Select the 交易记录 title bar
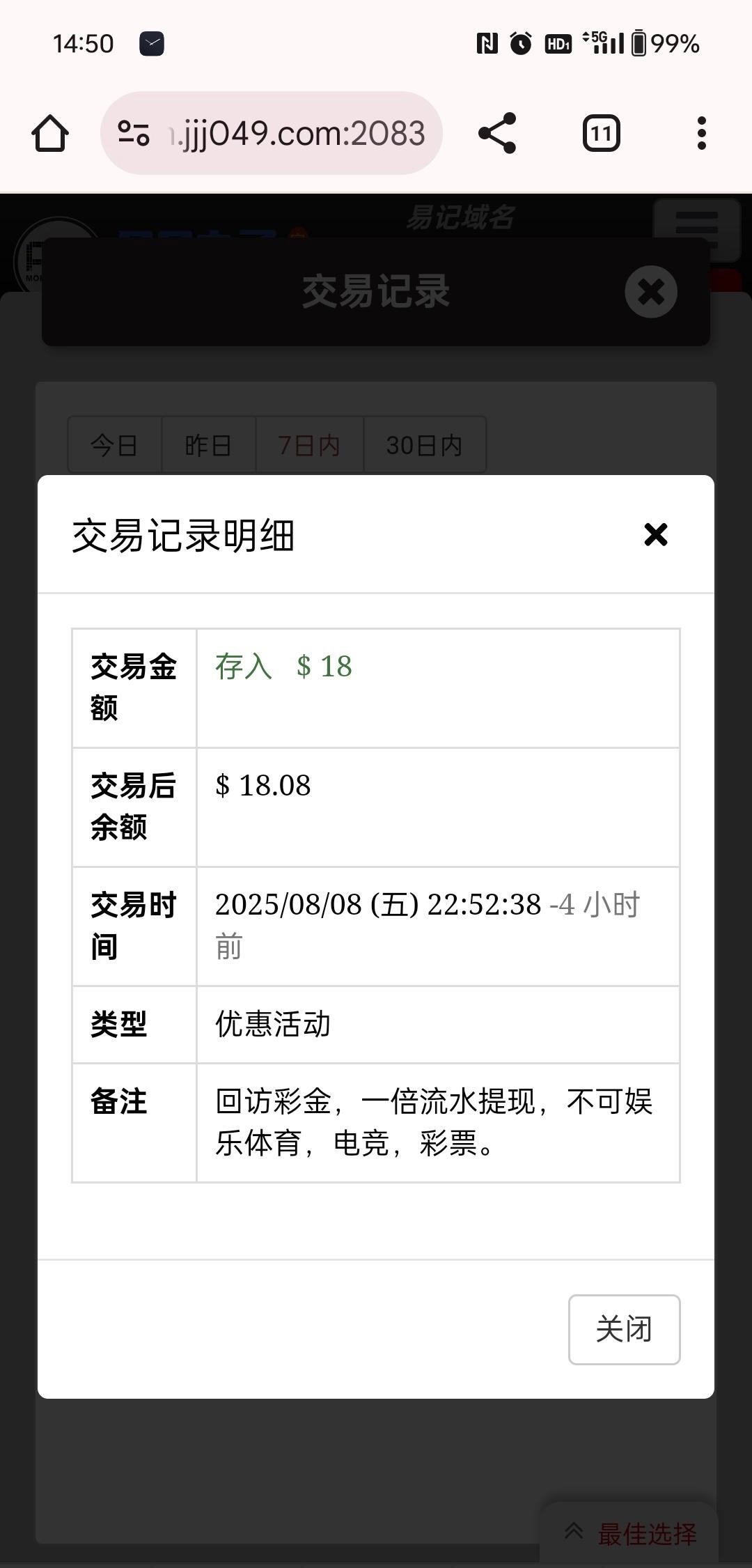The image size is (752, 1568). click(376, 292)
